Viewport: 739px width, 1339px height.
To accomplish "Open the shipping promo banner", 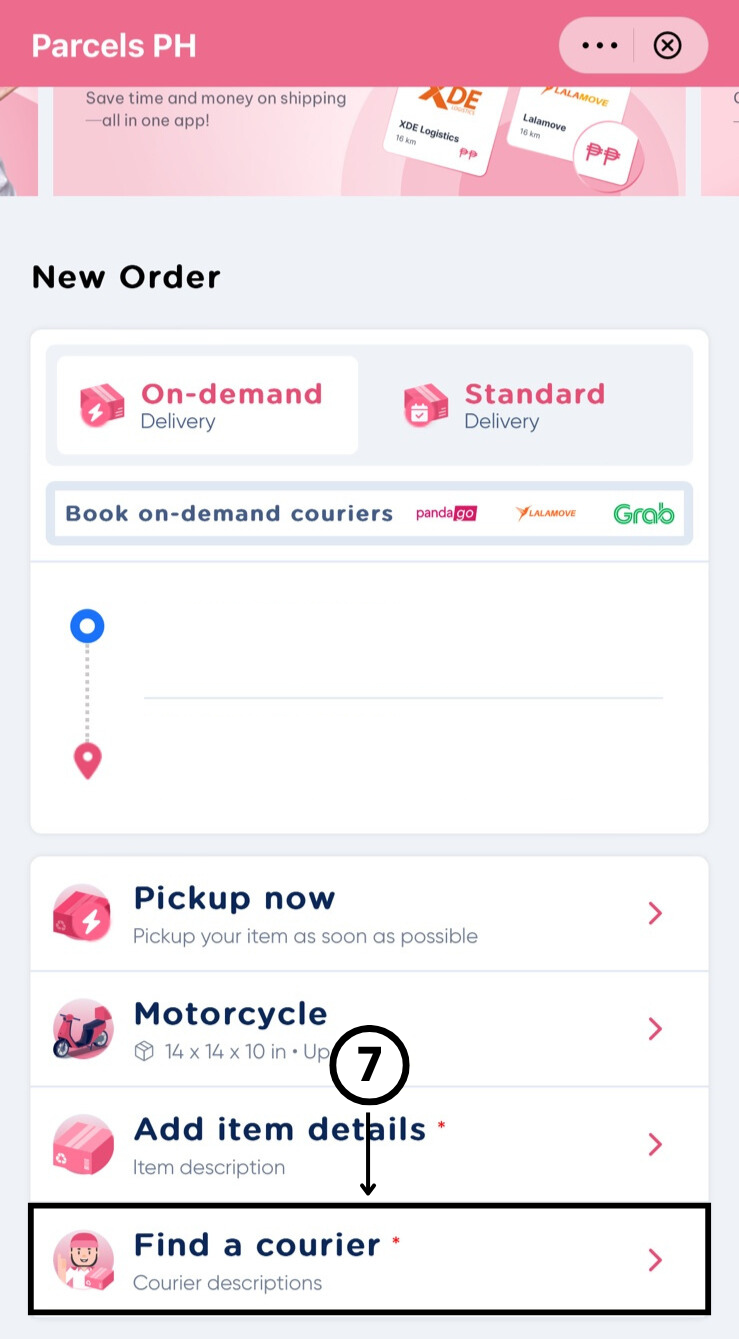I will point(368,140).
